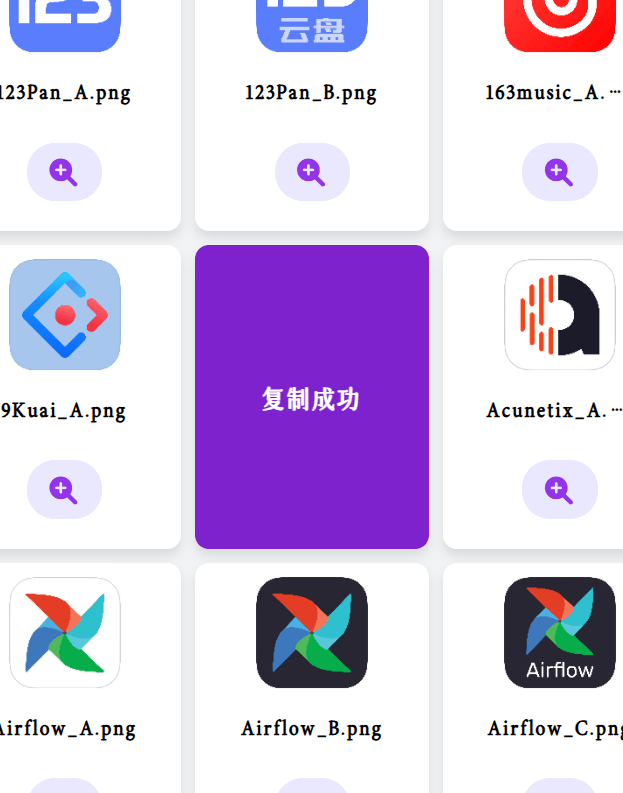
Task: Zoom into the 123Pan_A.png icon
Action: click(64, 172)
